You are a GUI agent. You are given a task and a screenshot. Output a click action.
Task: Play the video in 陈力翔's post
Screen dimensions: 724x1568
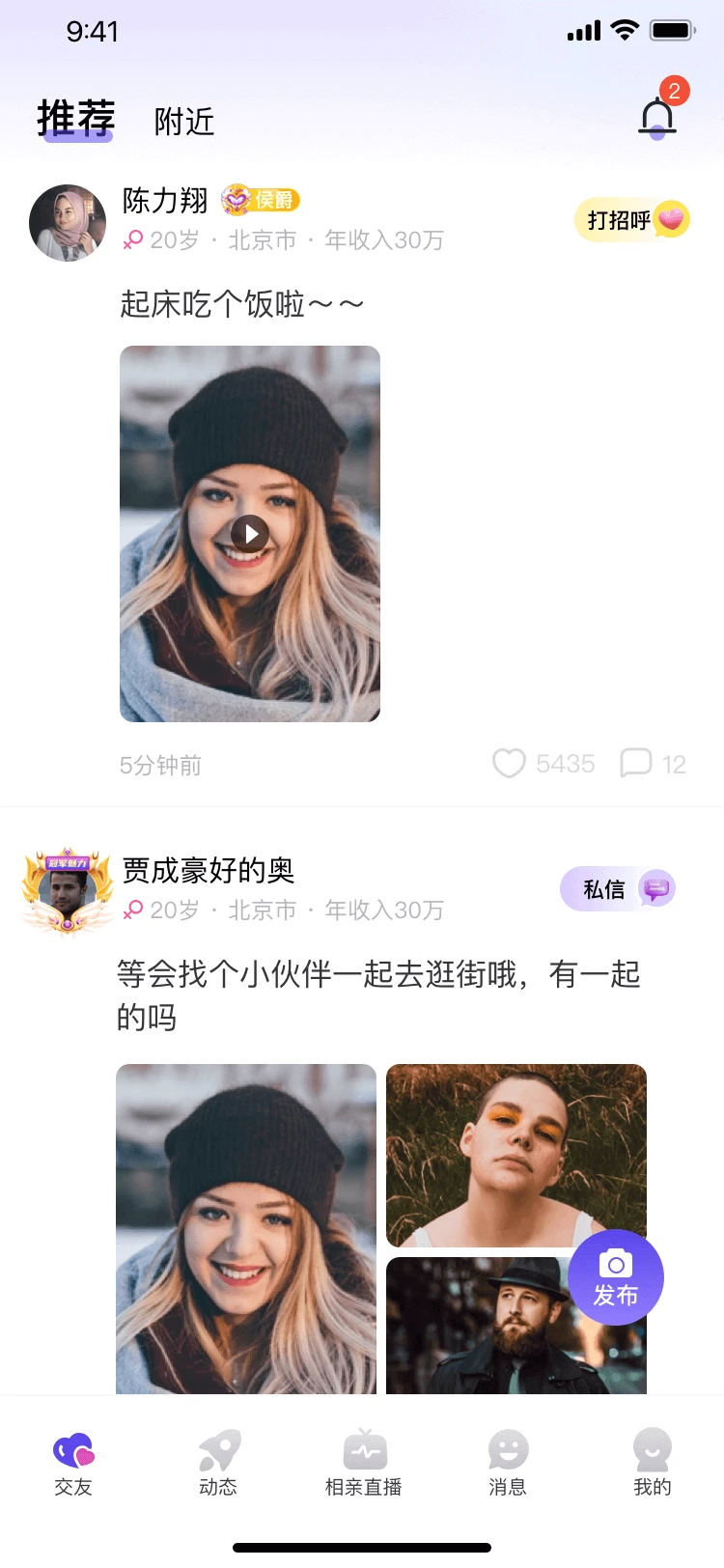pos(249,532)
